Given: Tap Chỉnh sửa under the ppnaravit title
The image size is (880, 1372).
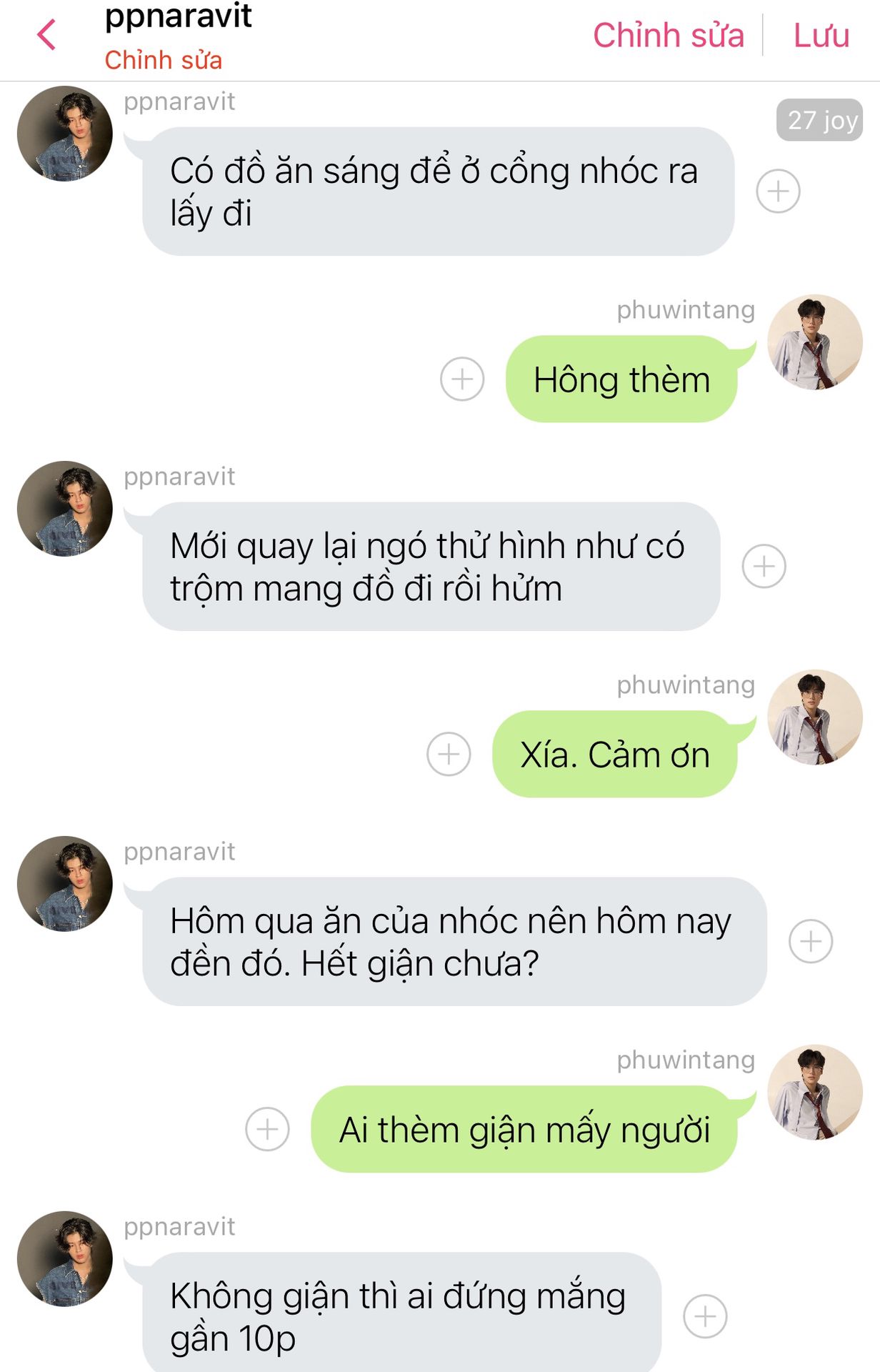Looking at the screenshot, I should click(x=163, y=60).
